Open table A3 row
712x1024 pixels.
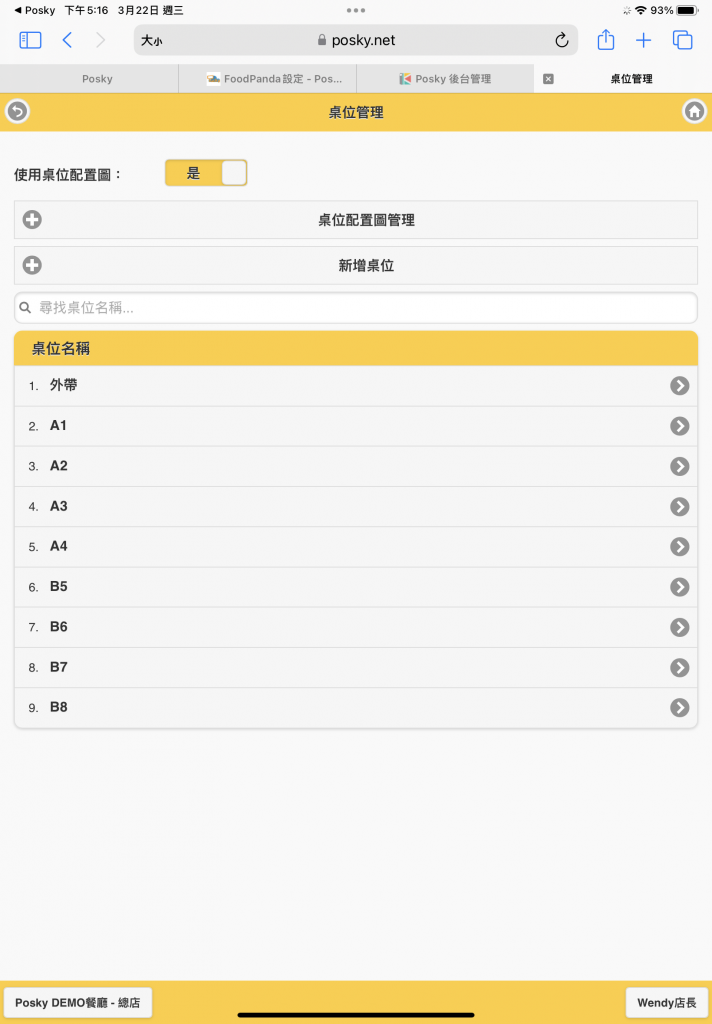point(356,507)
